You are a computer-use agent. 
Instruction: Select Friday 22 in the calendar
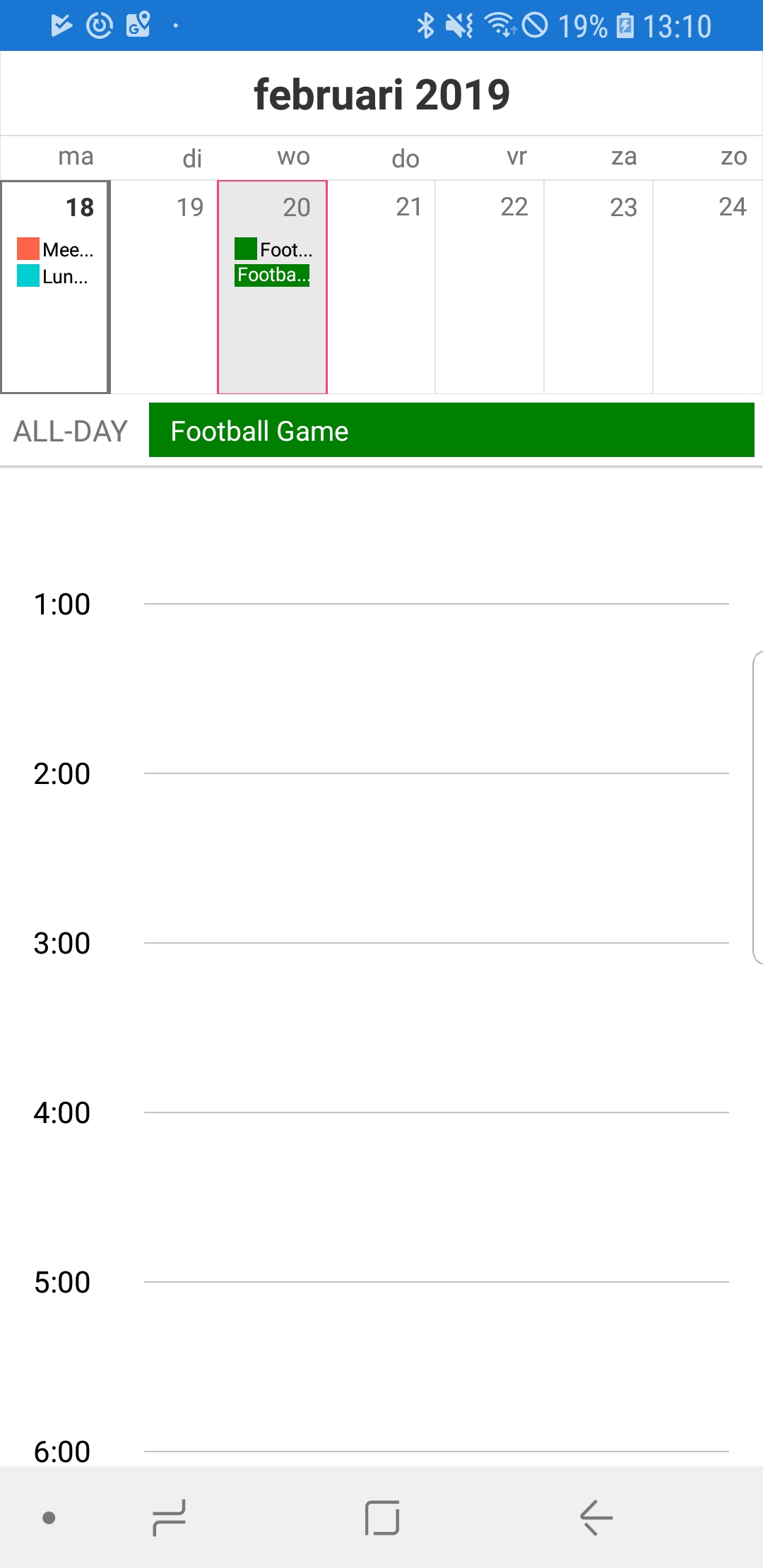coord(490,286)
